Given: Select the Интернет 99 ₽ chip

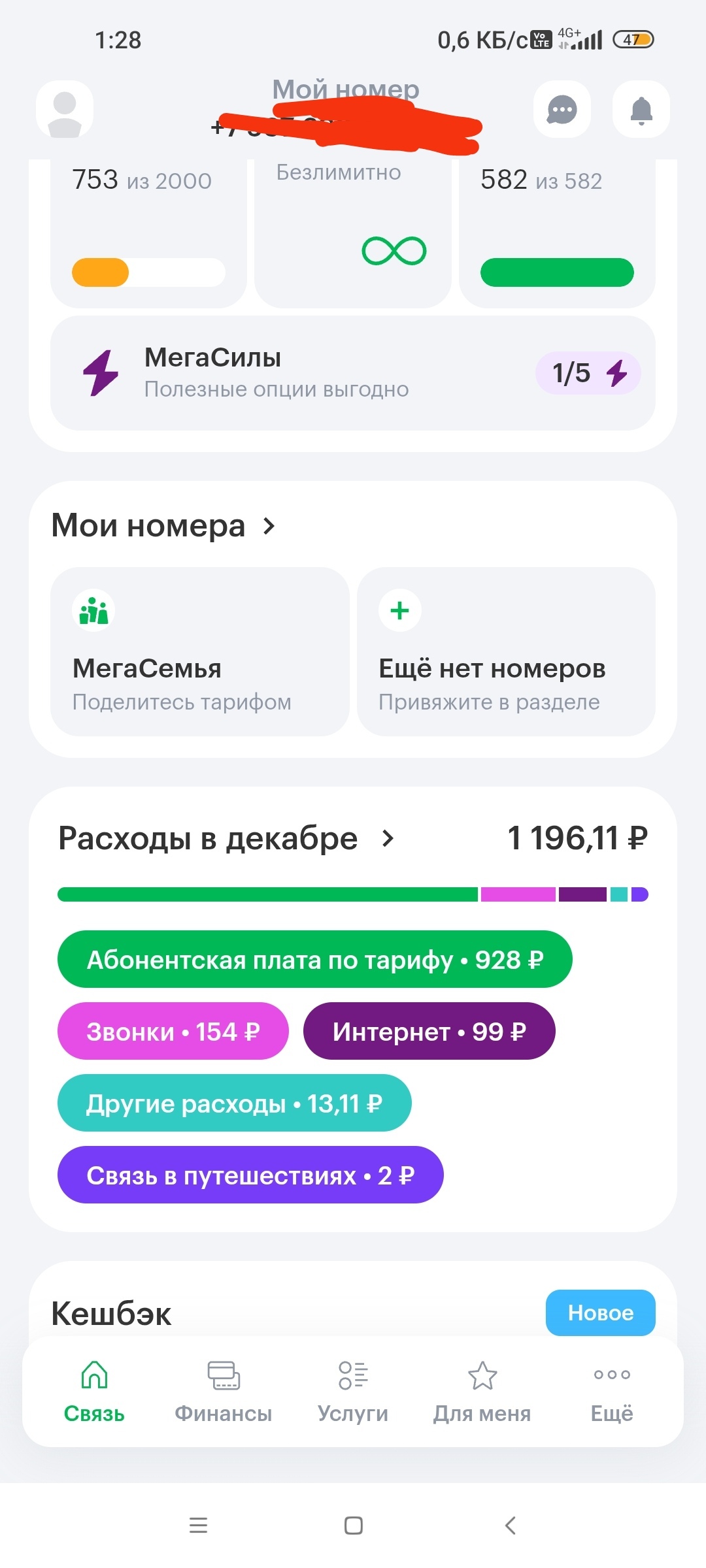Looking at the screenshot, I should coord(429,1031).
